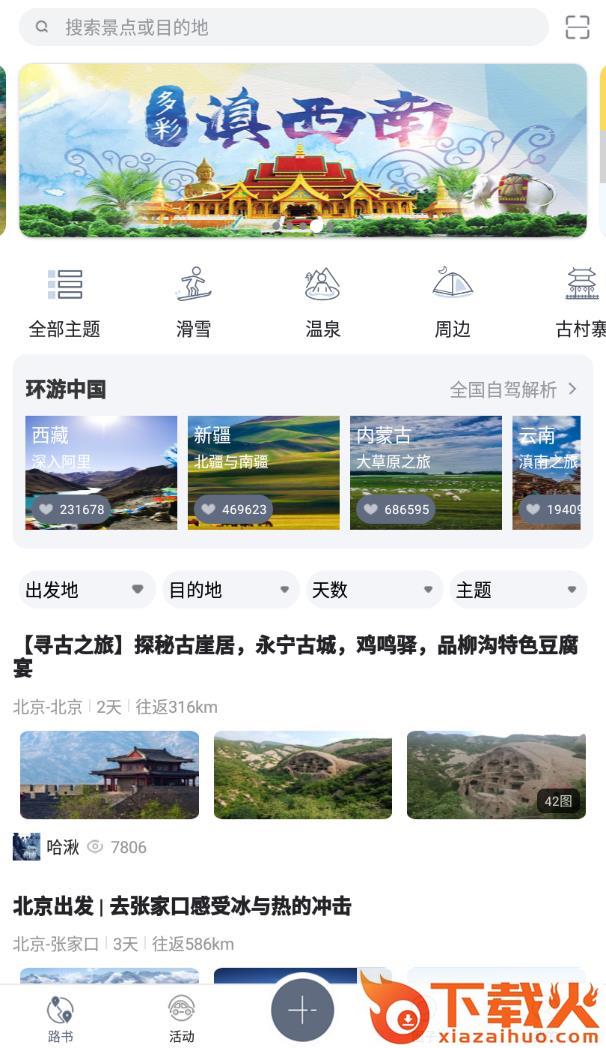The height and width of the screenshot is (1048, 606).
Task: Expand the 出发地 filter dropdown
Action: tap(85, 590)
